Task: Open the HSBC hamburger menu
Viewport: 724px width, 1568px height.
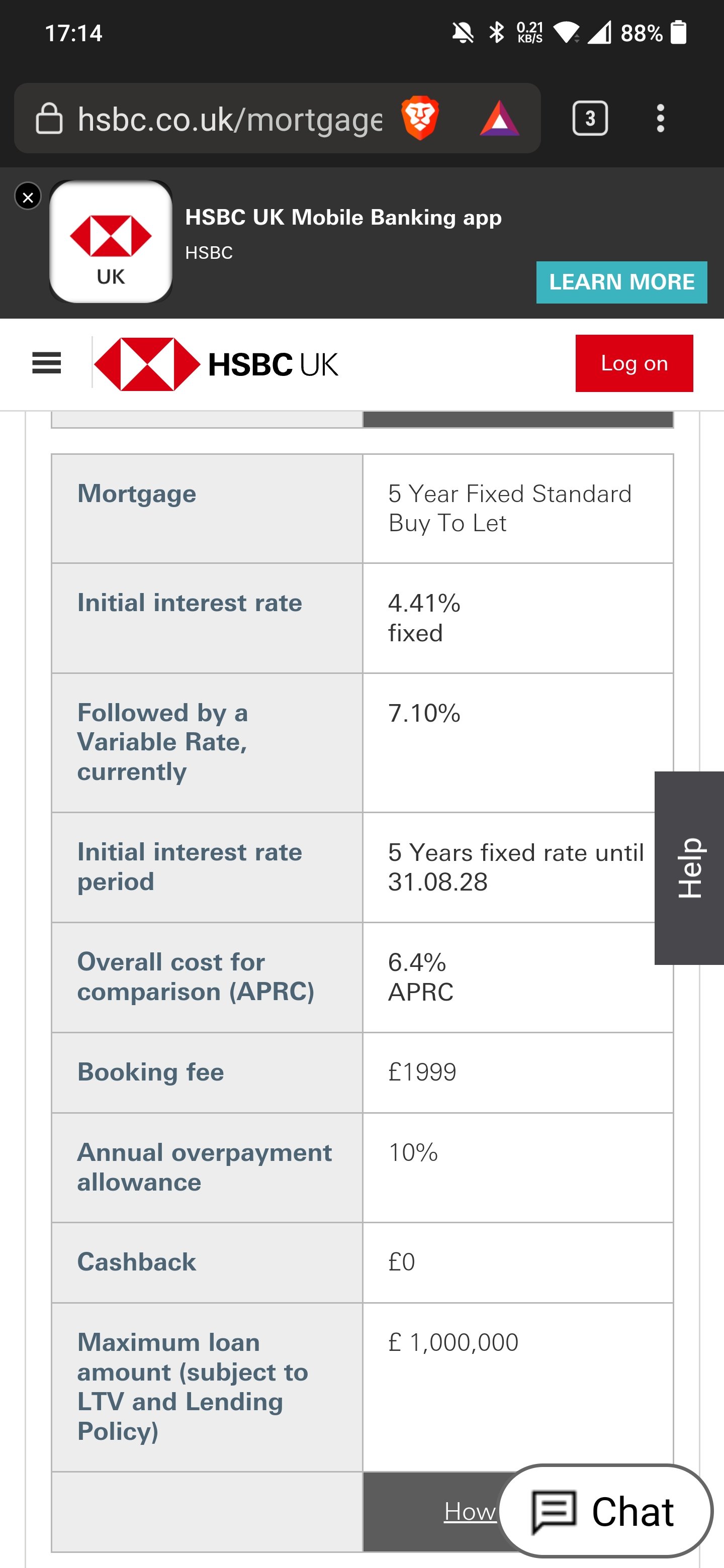Action: point(47,363)
